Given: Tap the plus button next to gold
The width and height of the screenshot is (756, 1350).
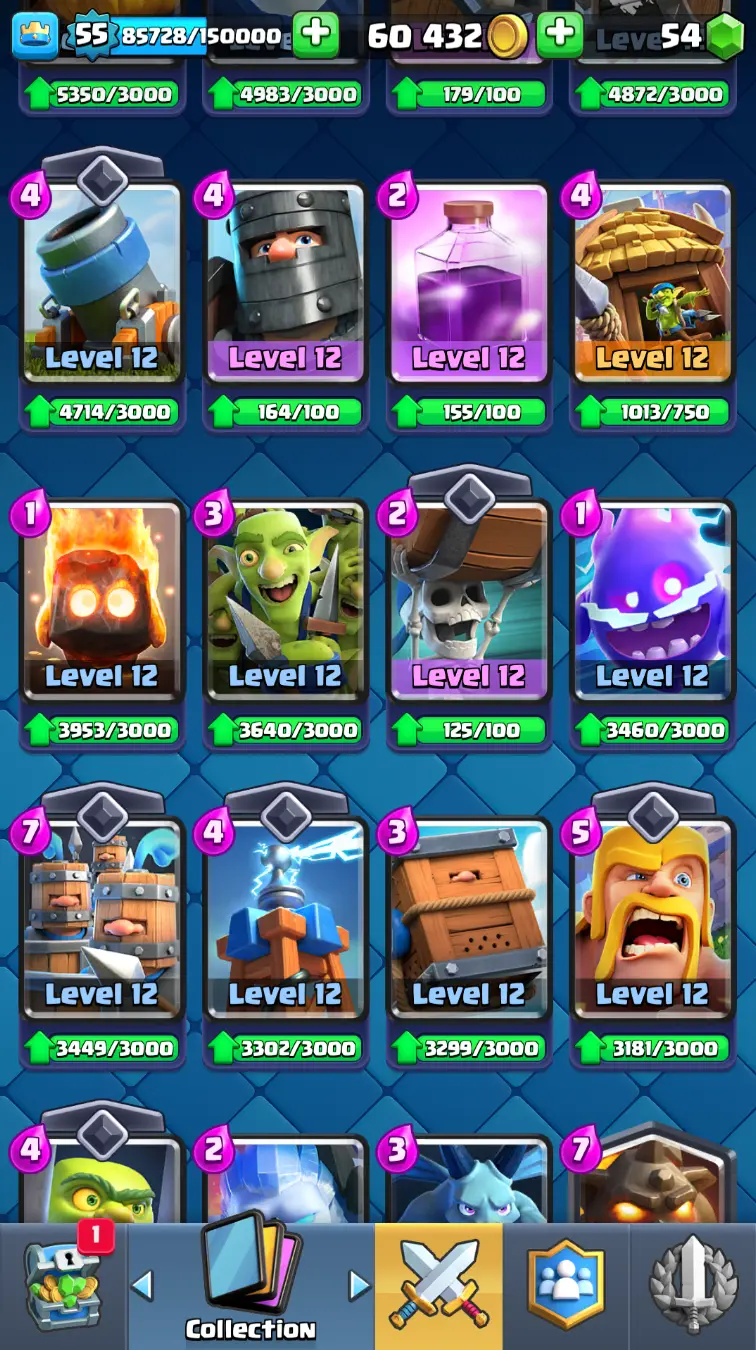Looking at the screenshot, I should click(x=560, y=36).
